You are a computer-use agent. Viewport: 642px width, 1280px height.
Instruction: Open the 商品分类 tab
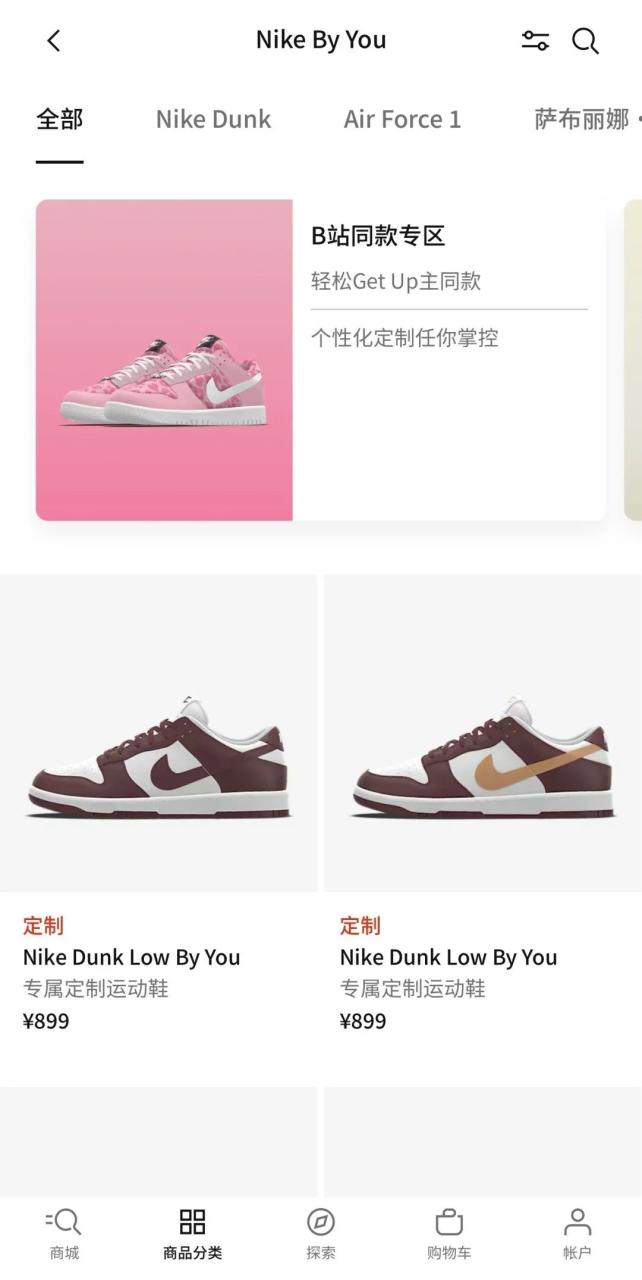[192, 1233]
